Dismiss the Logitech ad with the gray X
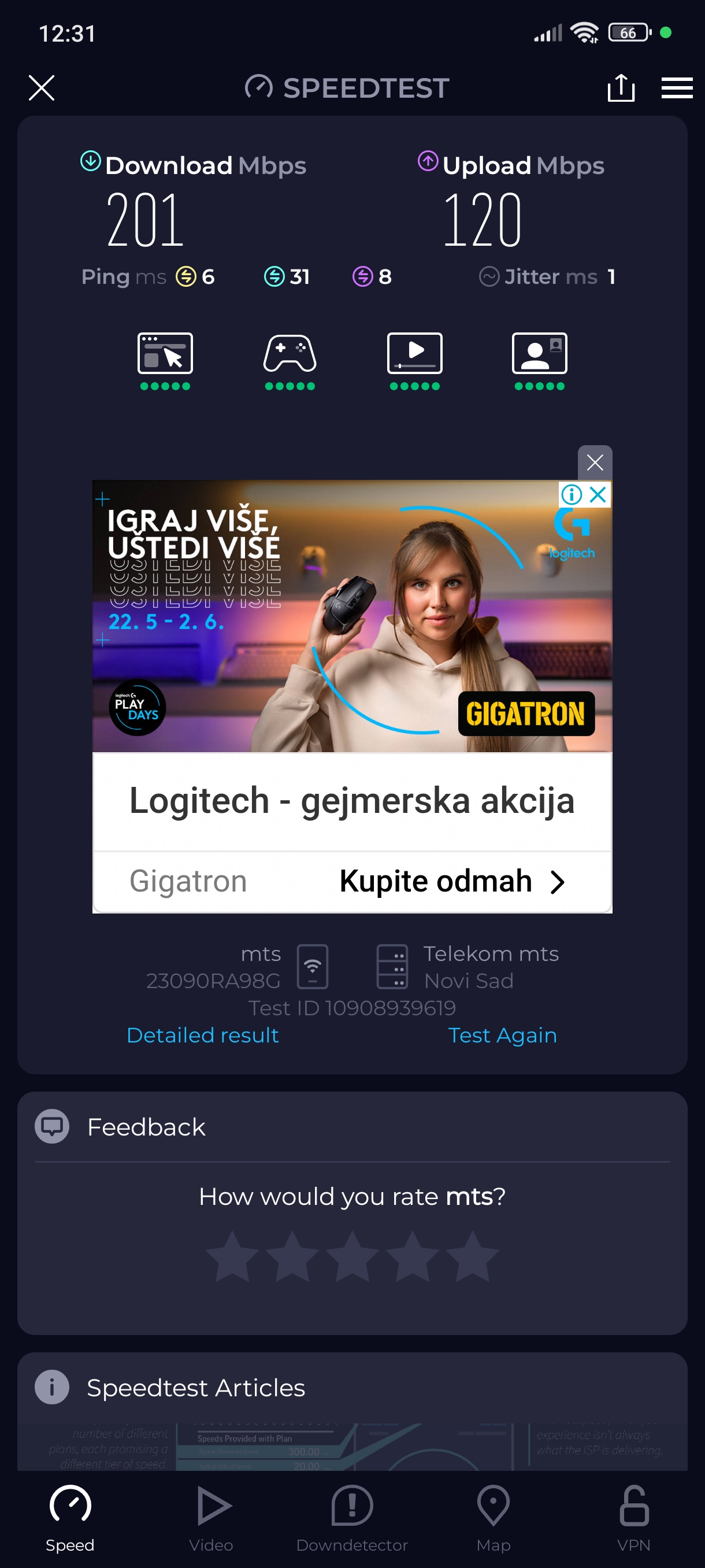Viewport: 705px width, 1568px height. point(594,463)
